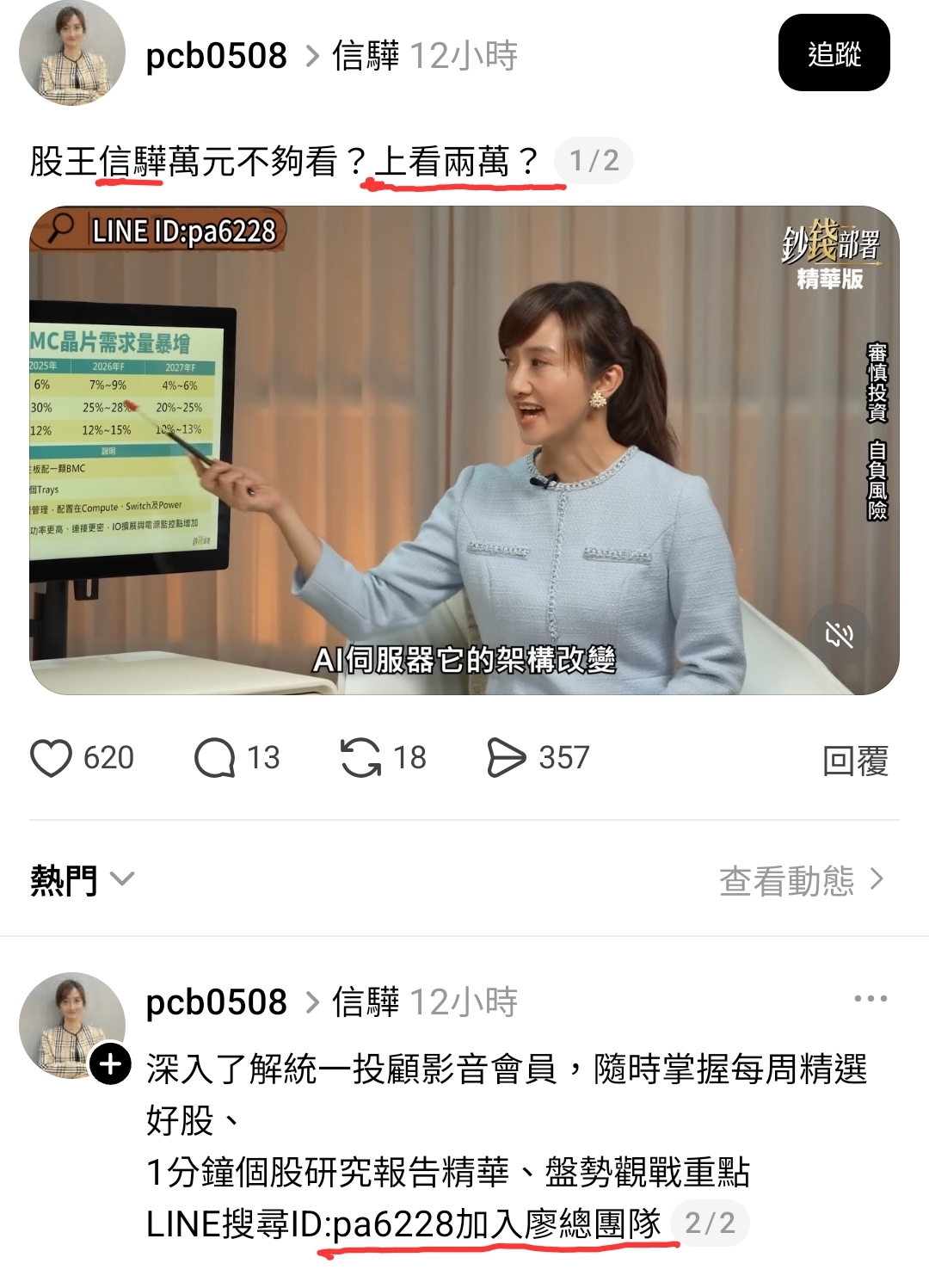Tap the plus badge on the reply avatar
Image resolution: width=929 pixels, height=1288 pixels.
[111, 1064]
